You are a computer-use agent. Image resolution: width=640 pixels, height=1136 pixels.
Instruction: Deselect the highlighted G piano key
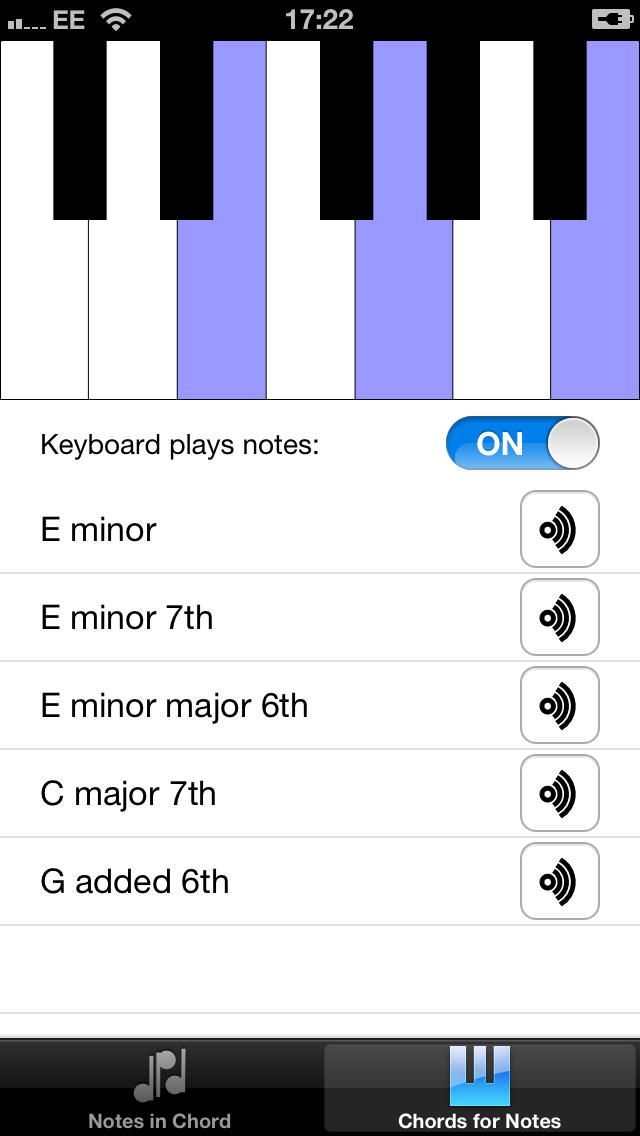click(x=404, y=309)
